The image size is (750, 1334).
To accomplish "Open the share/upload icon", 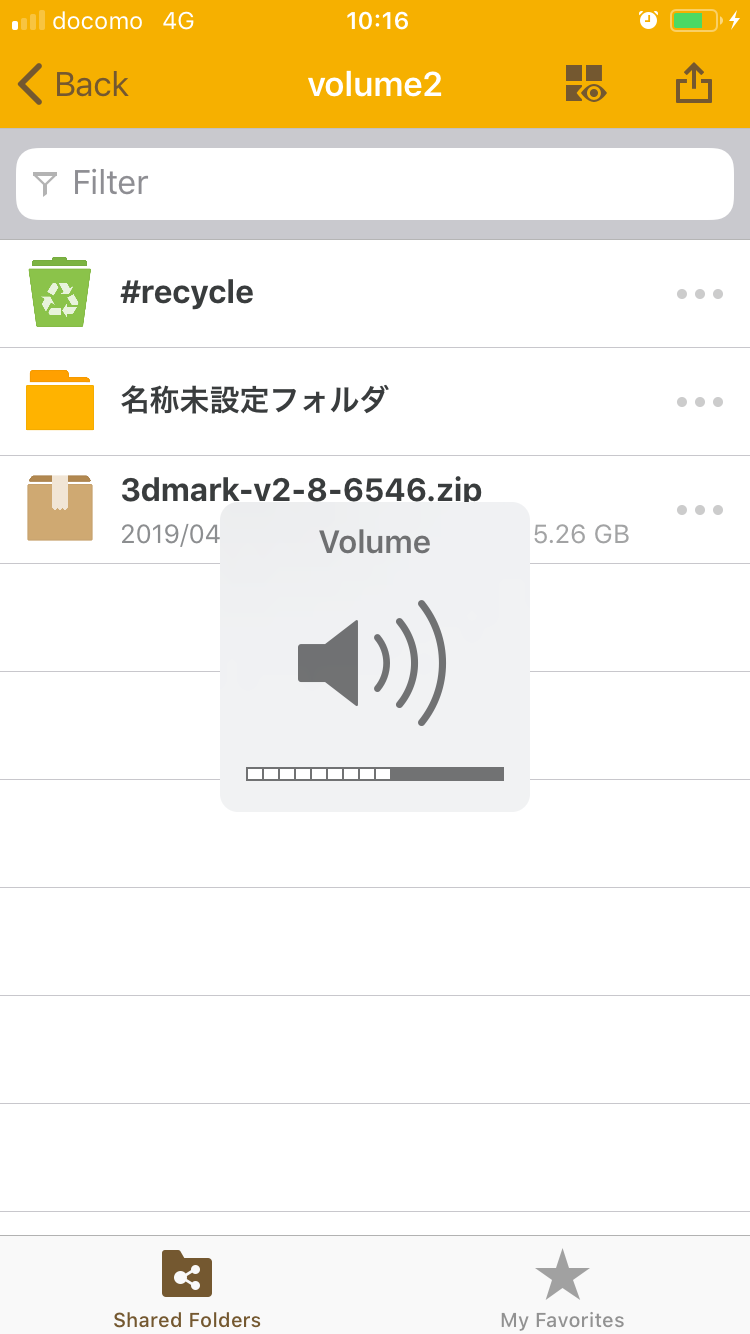I will pos(694,84).
